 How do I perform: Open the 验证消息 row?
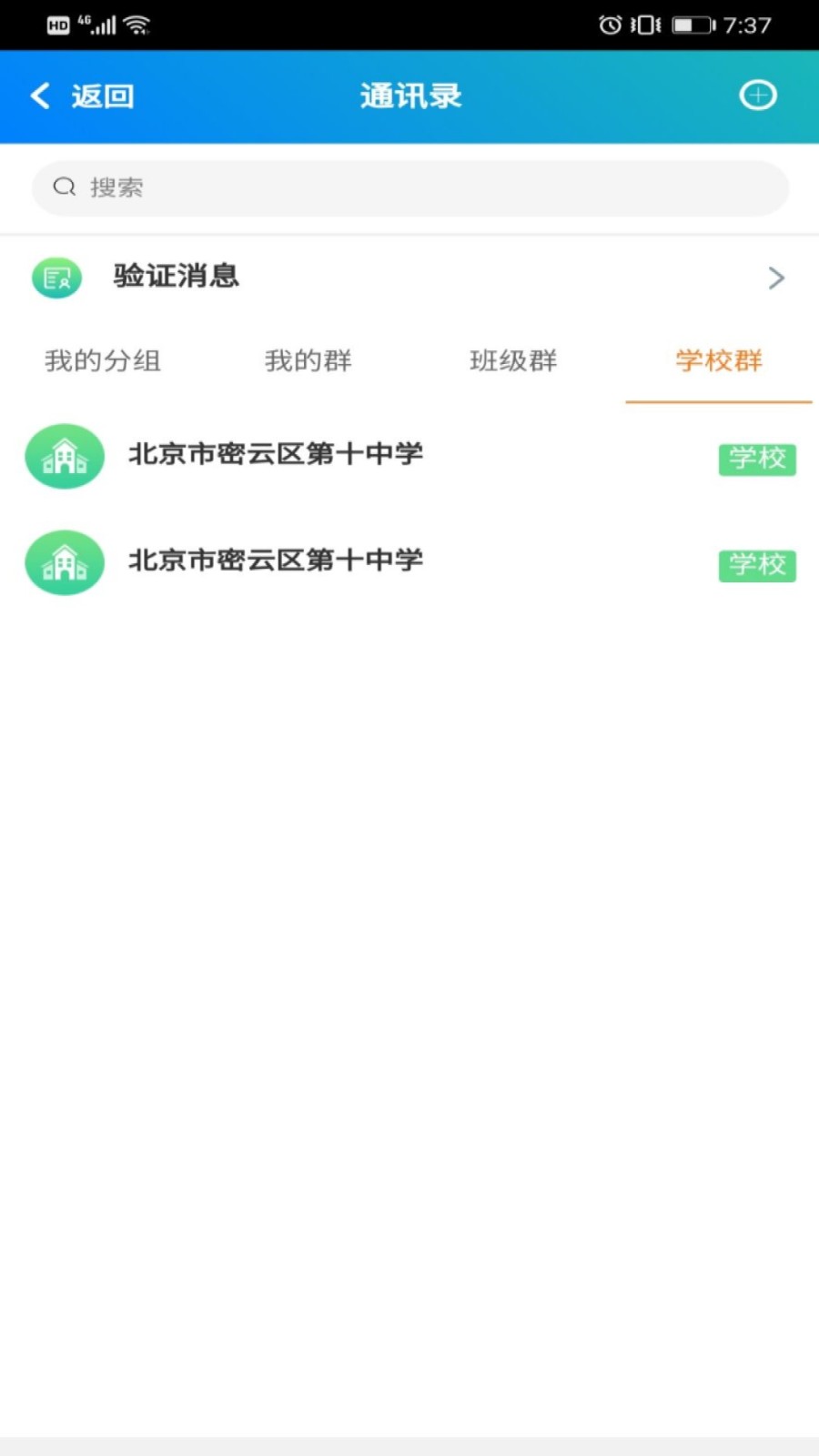pos(409,277)
